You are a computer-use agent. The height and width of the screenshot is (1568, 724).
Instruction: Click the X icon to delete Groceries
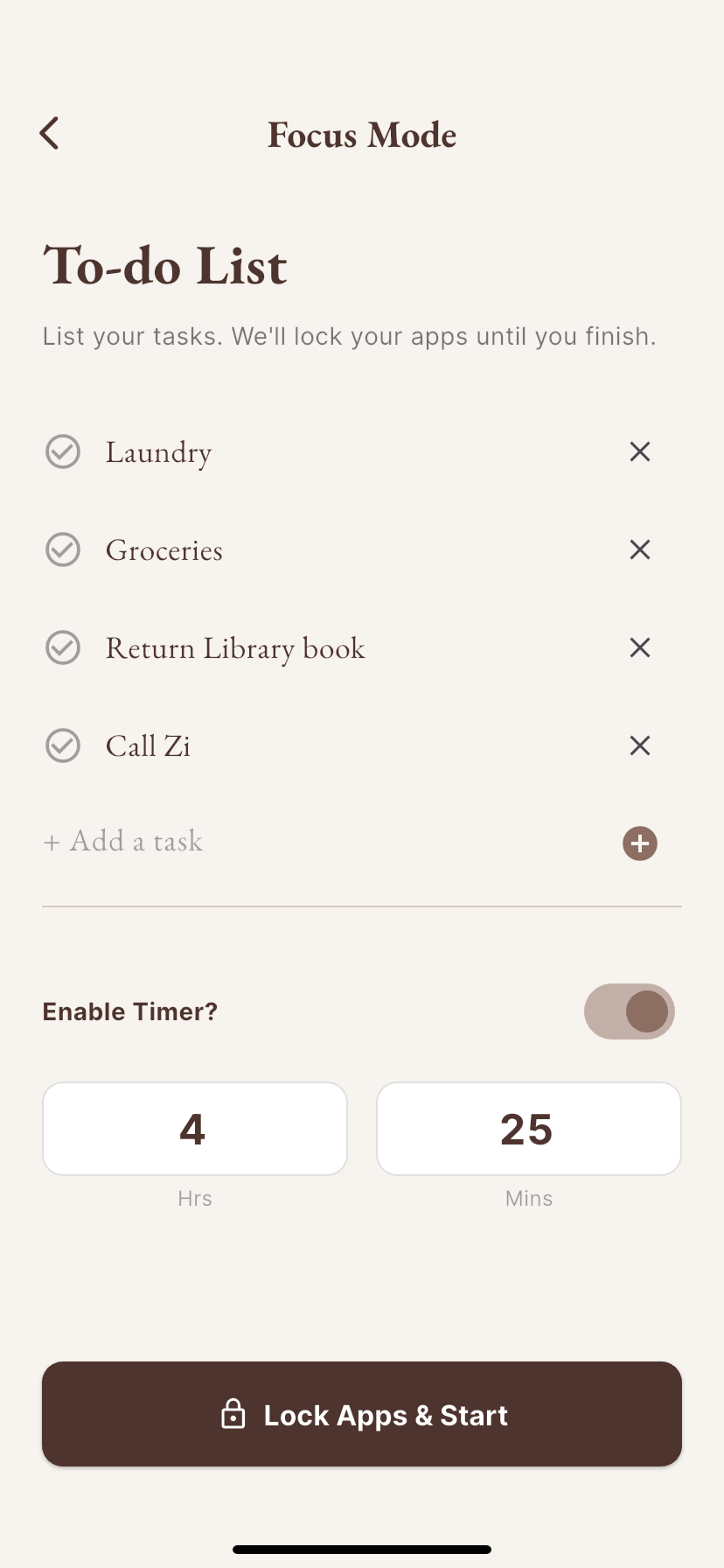[639, 549]
